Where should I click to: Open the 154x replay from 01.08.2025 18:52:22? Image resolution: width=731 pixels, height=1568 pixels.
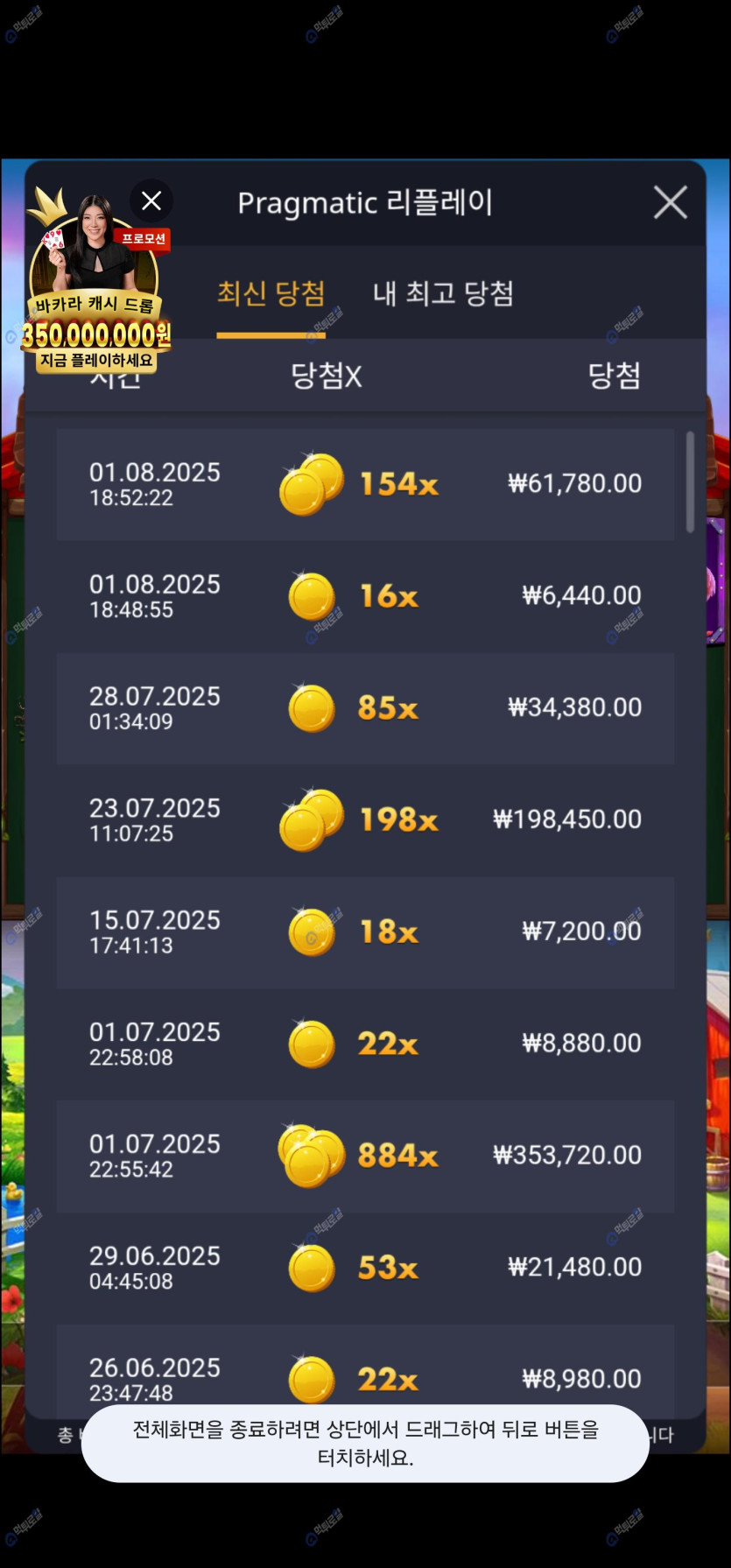coord(365,484)
